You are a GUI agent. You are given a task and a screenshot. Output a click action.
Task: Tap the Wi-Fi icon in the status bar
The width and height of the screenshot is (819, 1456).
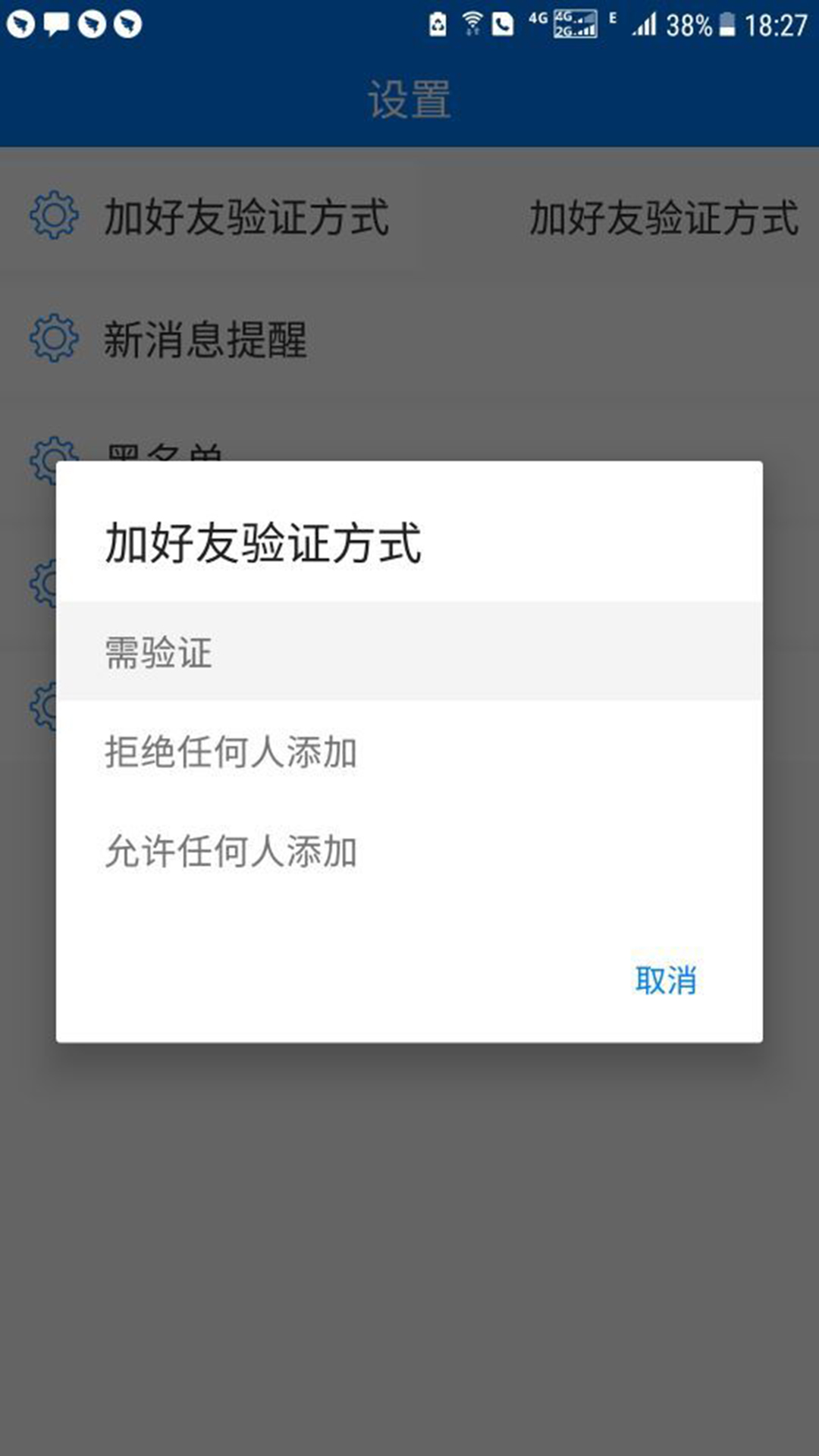point(472,21)
